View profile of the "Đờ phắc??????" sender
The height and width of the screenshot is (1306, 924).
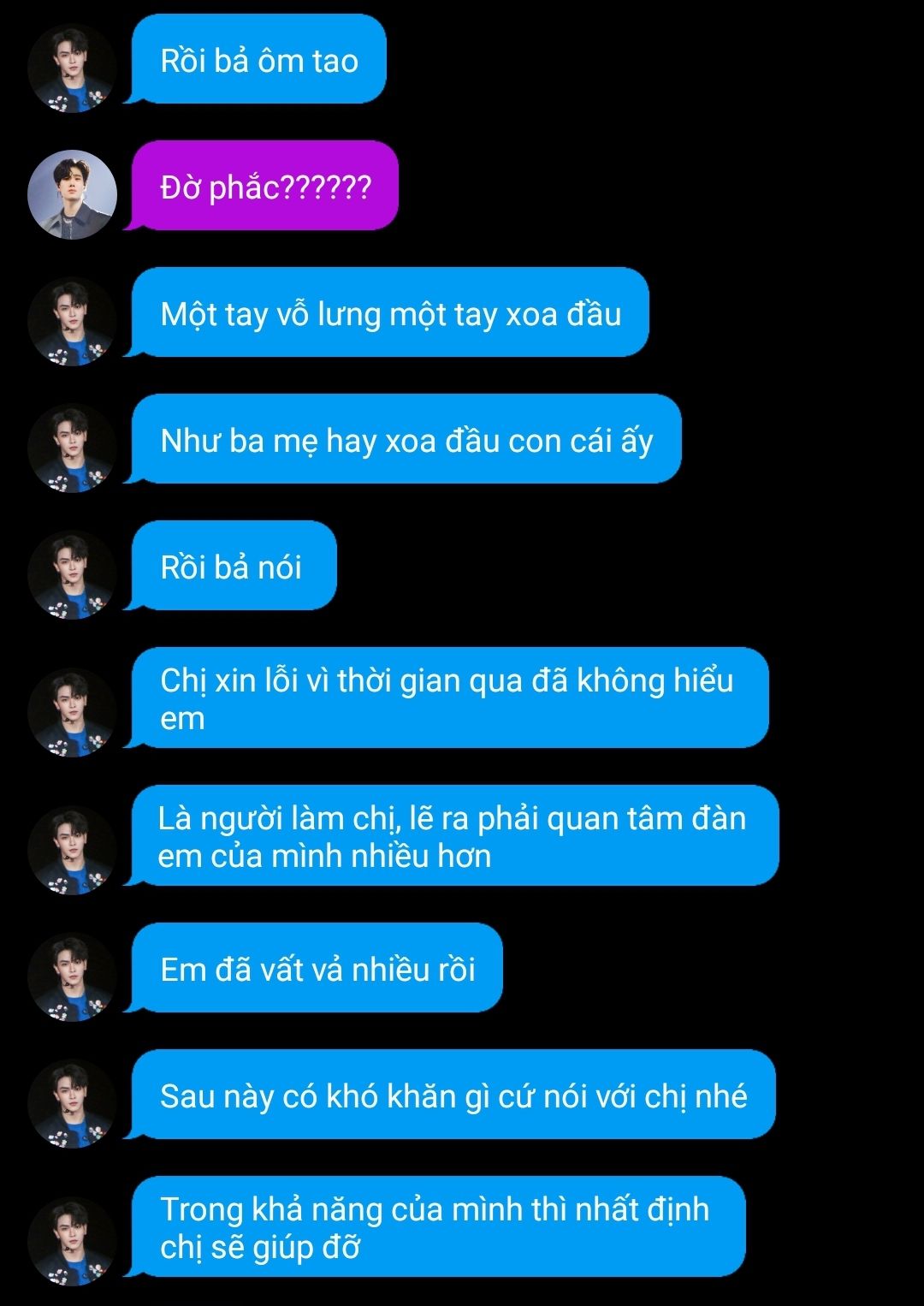pyautogui.click(x=72, y=194)
